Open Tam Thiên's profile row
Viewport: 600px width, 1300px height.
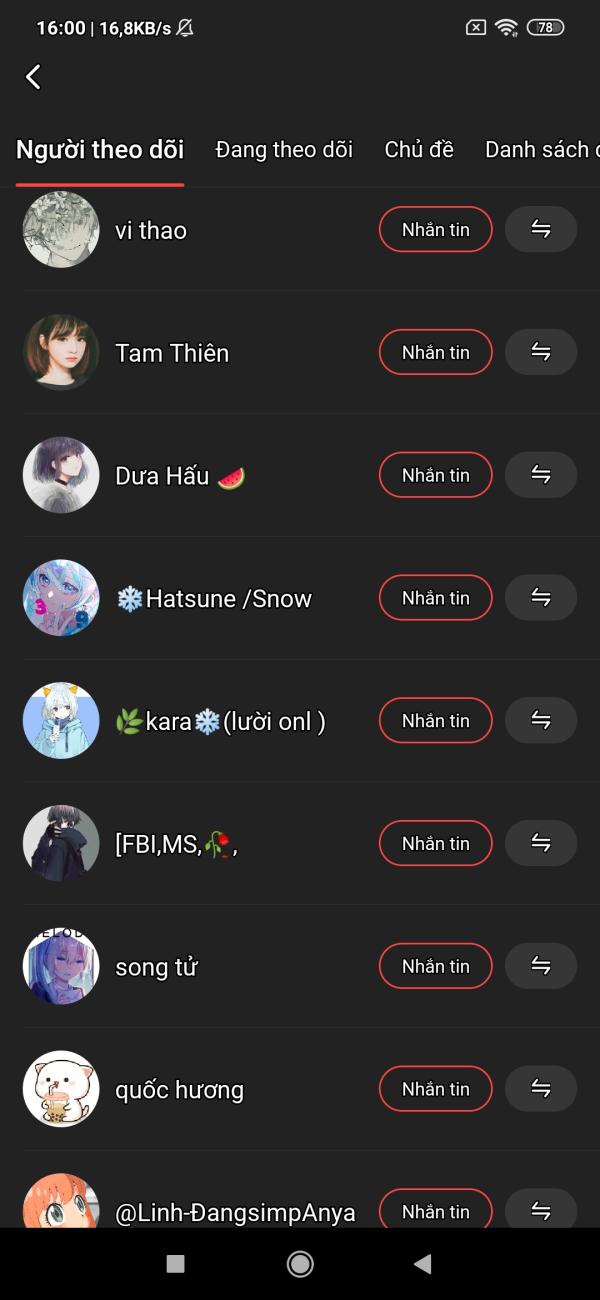pyautogui.click(x=172, y=353)
